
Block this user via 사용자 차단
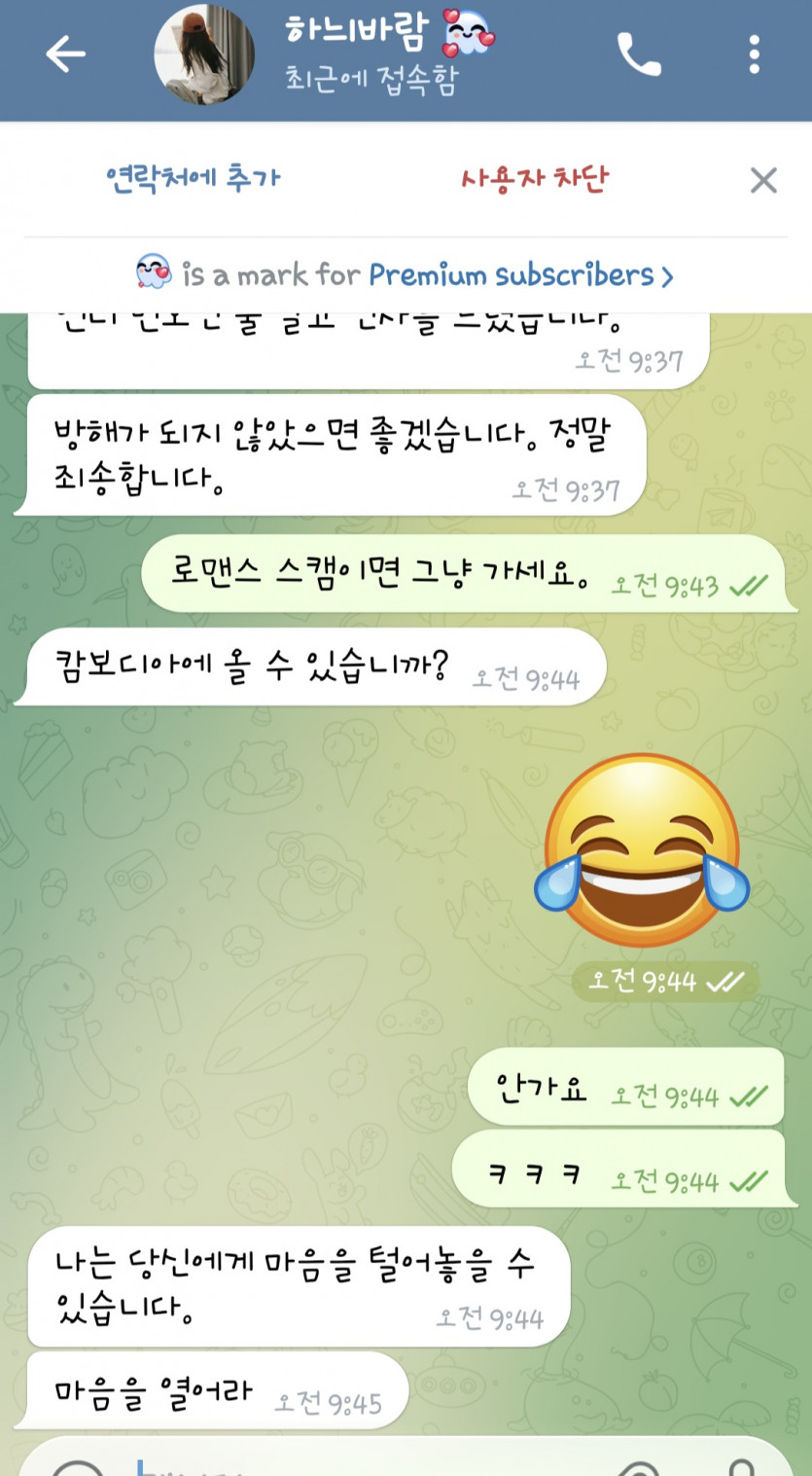point(534,179)
